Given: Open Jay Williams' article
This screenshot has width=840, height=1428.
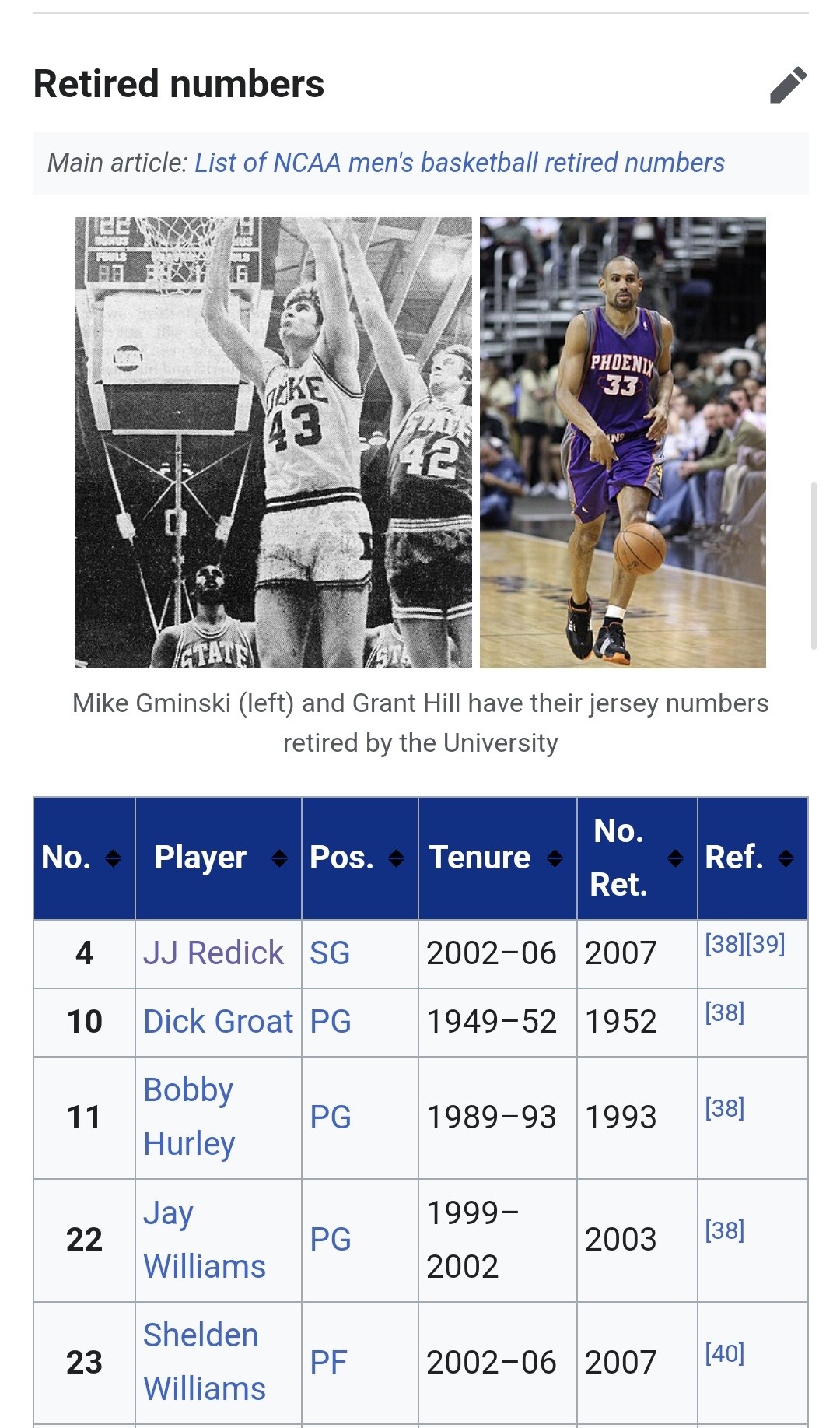Looking at the screenshot, I should point(204,1240).
